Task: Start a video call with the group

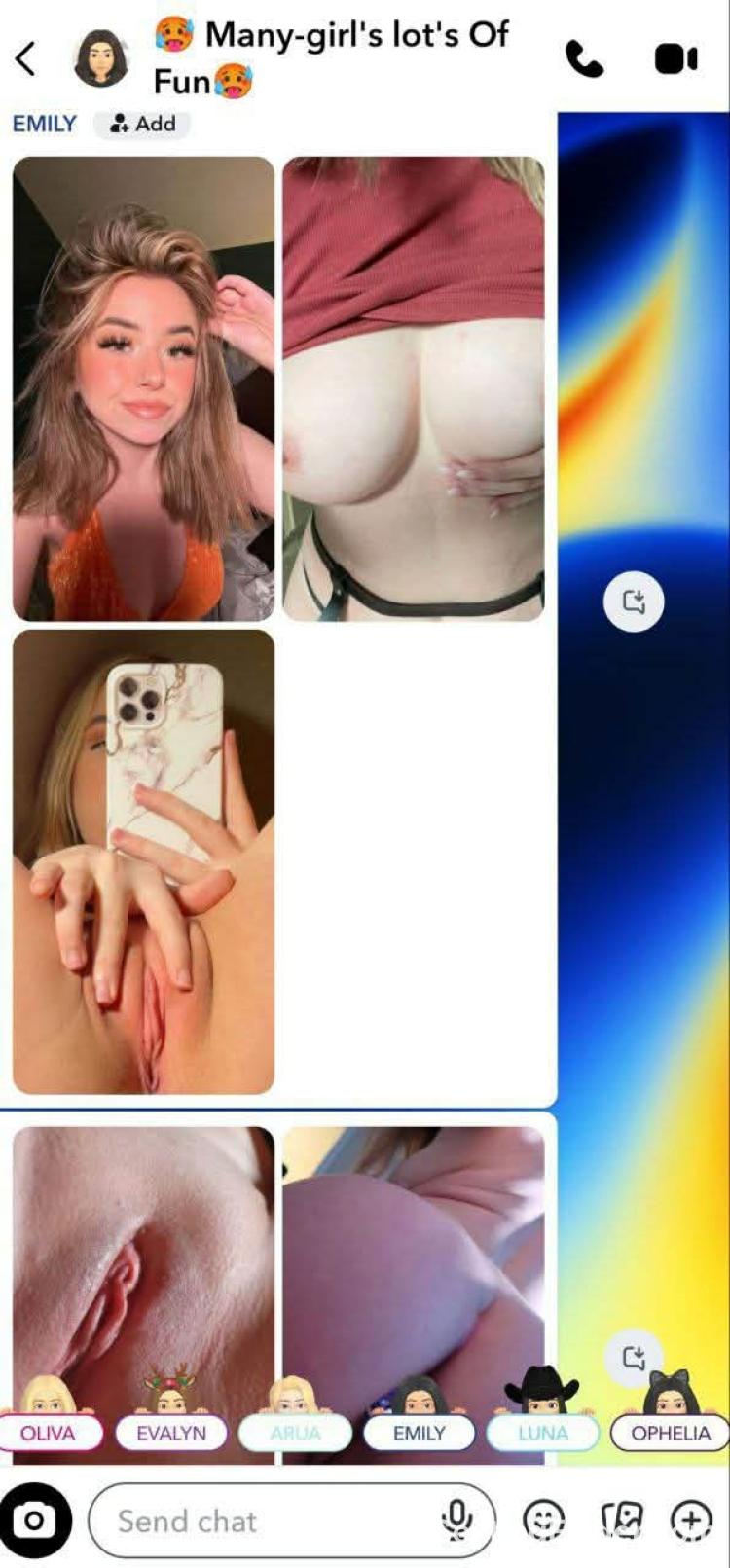Action: [x=675, y=60]
